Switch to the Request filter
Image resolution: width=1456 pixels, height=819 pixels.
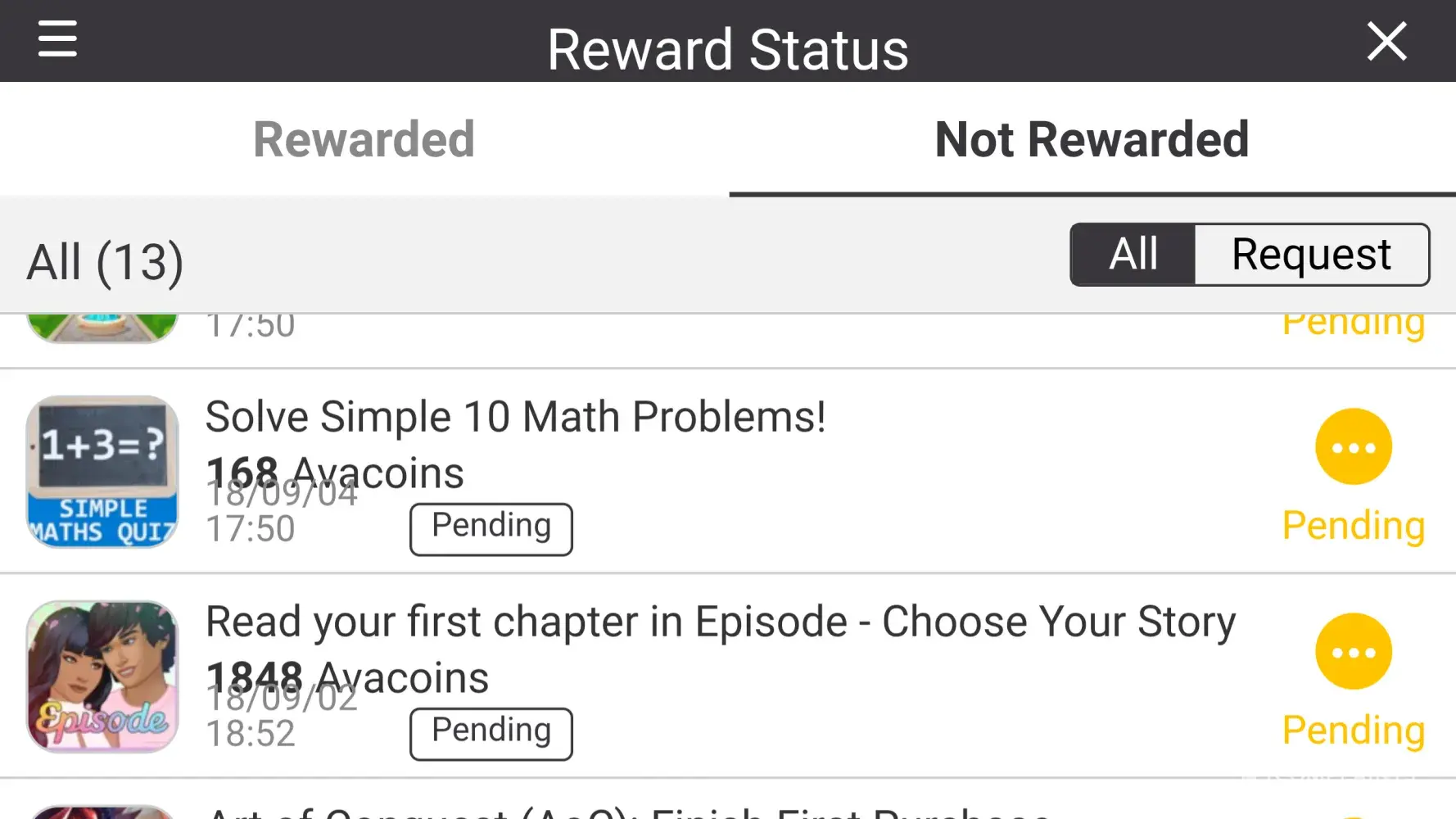coord(1311,254)
